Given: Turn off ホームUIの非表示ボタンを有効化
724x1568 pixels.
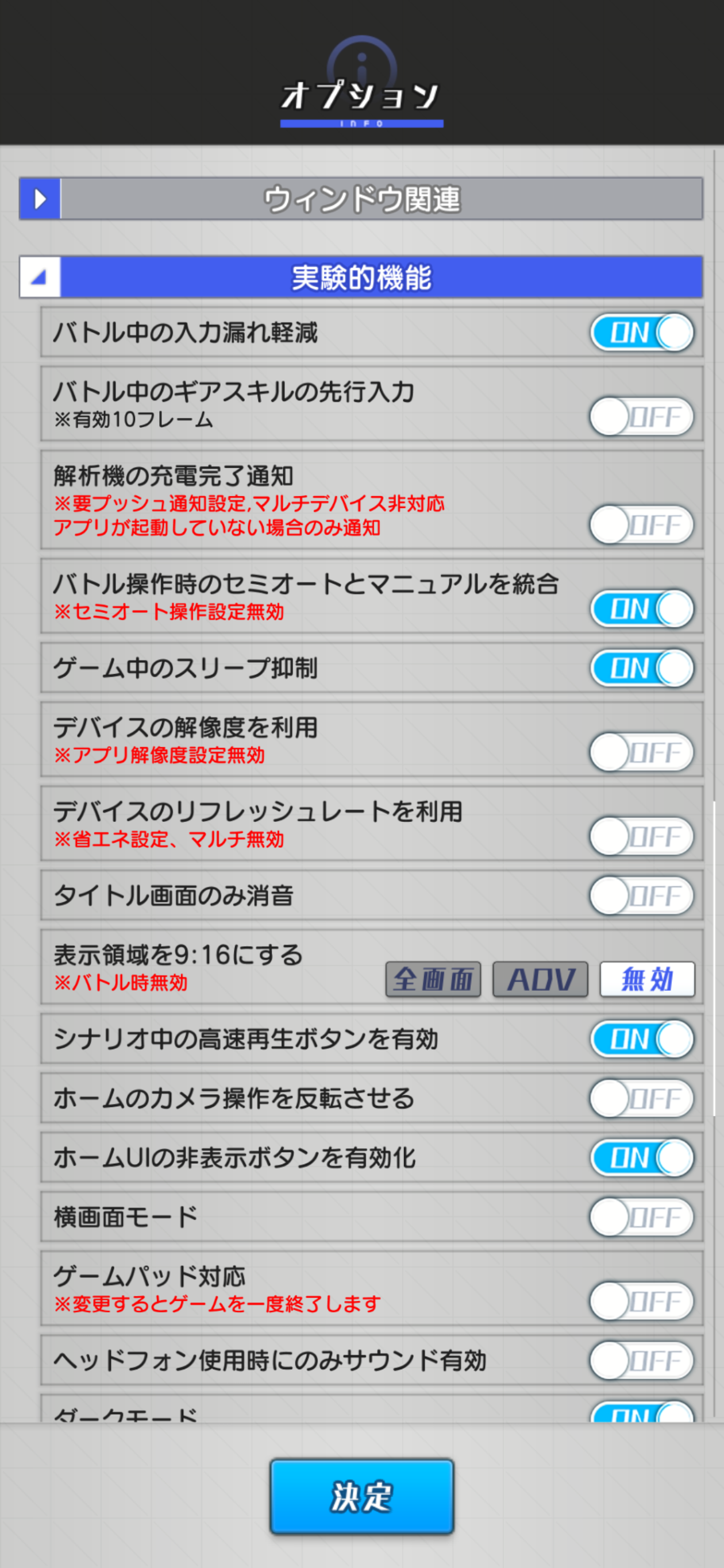Looking at the screenshot, I should tap(642, 1158).
